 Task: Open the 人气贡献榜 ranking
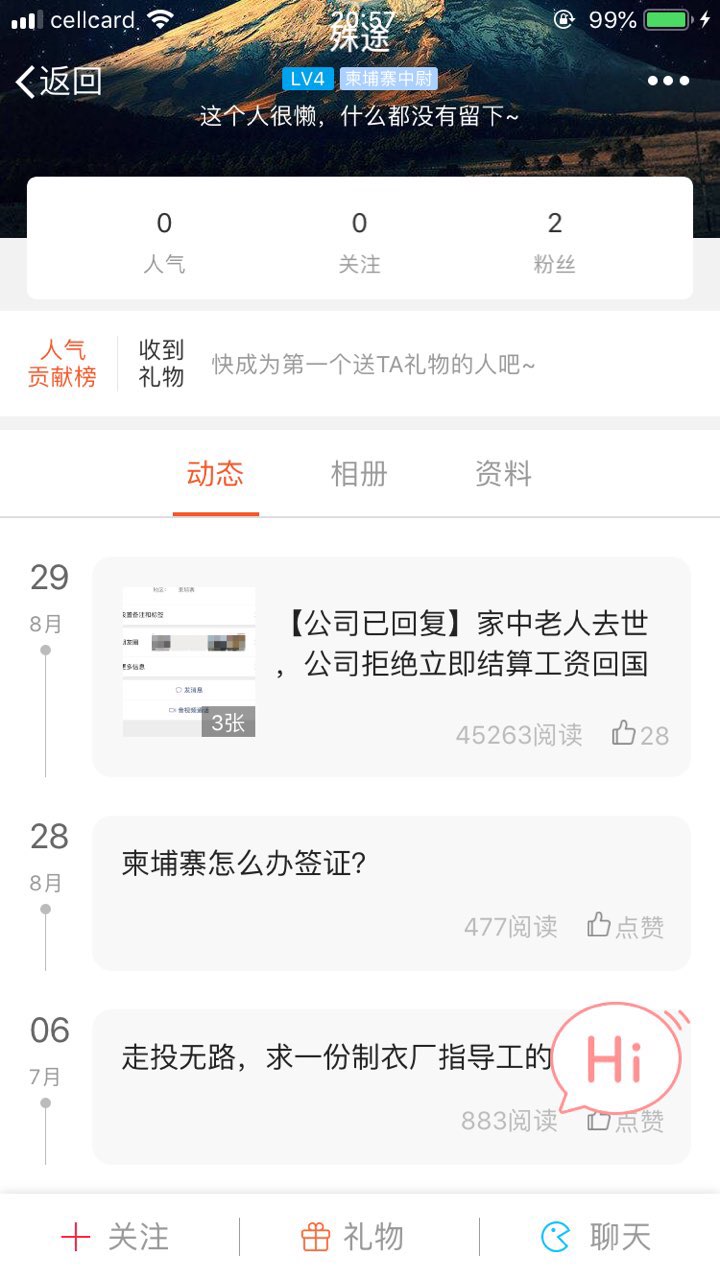(62, 363)
